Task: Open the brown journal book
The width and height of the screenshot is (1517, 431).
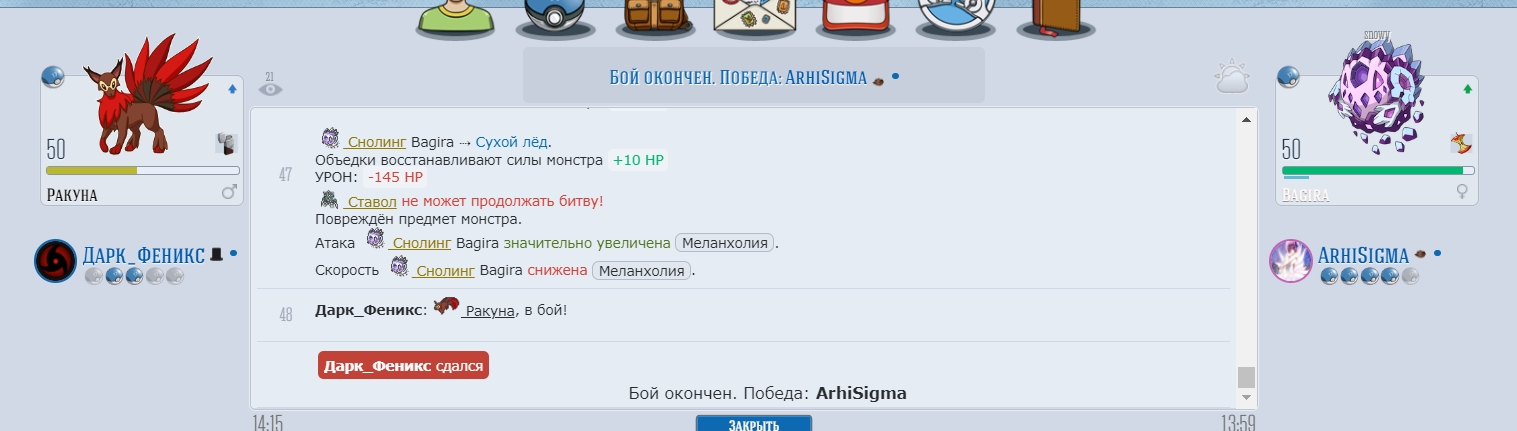Action: (1055, 16)
